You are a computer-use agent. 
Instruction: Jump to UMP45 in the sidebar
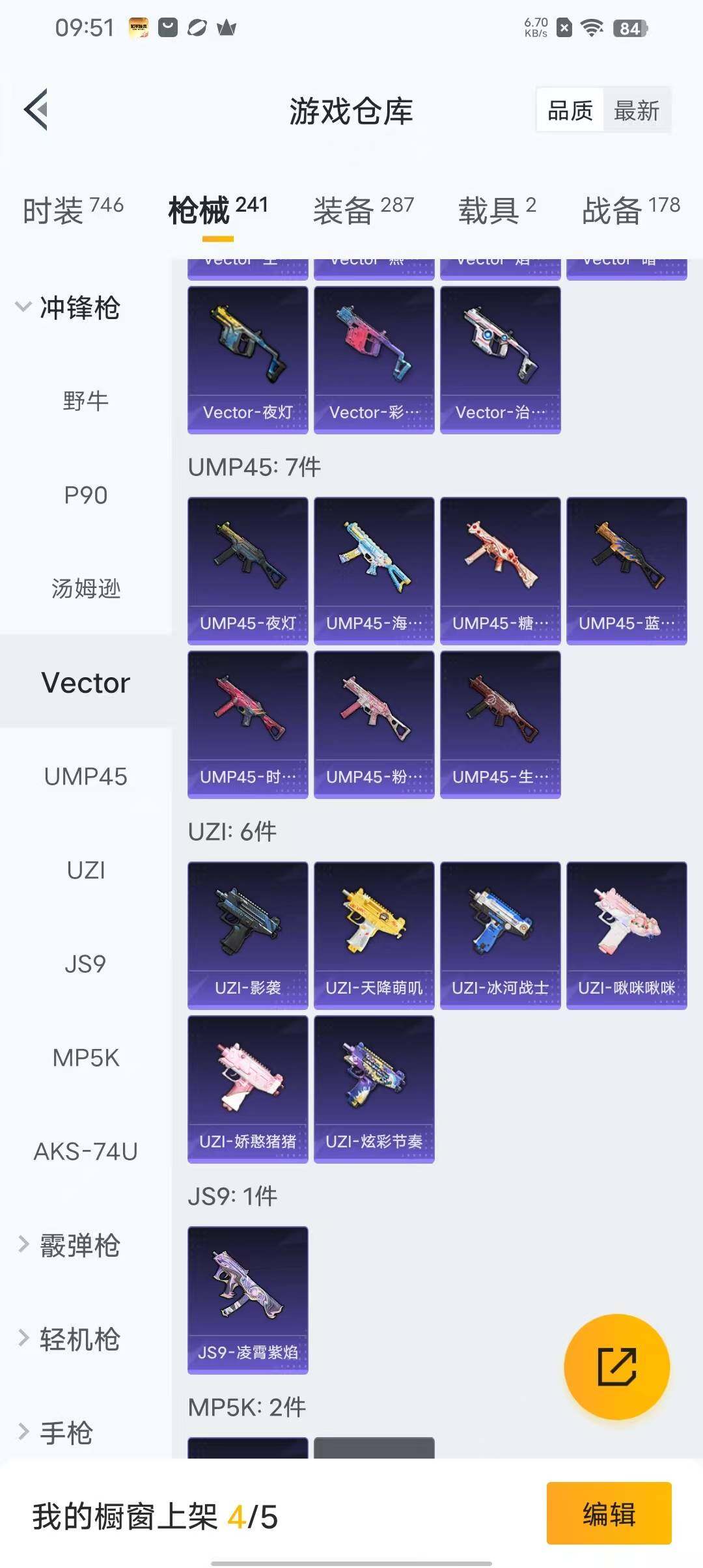coord(85,776)
